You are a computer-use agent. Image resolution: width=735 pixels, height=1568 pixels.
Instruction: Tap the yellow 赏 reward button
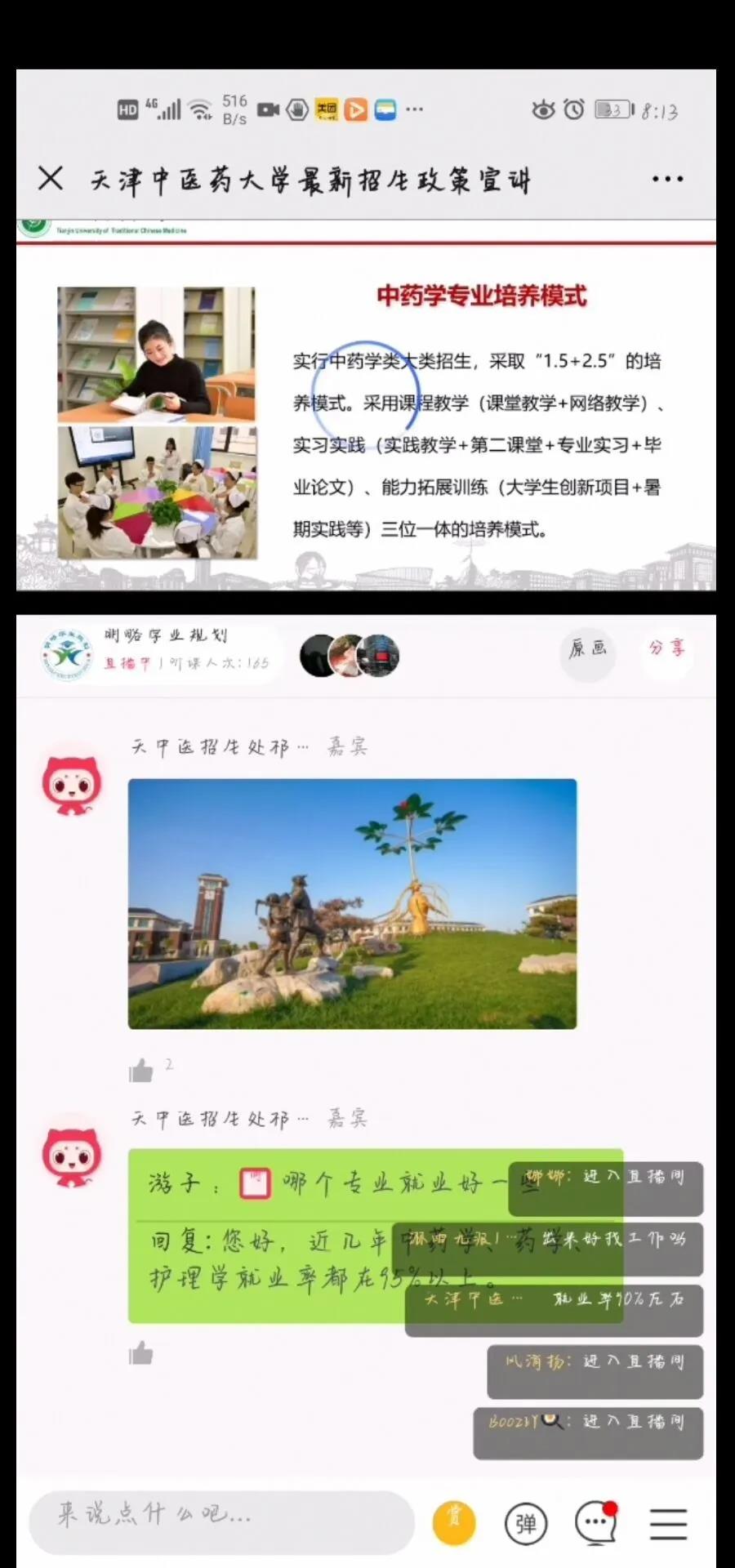tap(454, 1523)
